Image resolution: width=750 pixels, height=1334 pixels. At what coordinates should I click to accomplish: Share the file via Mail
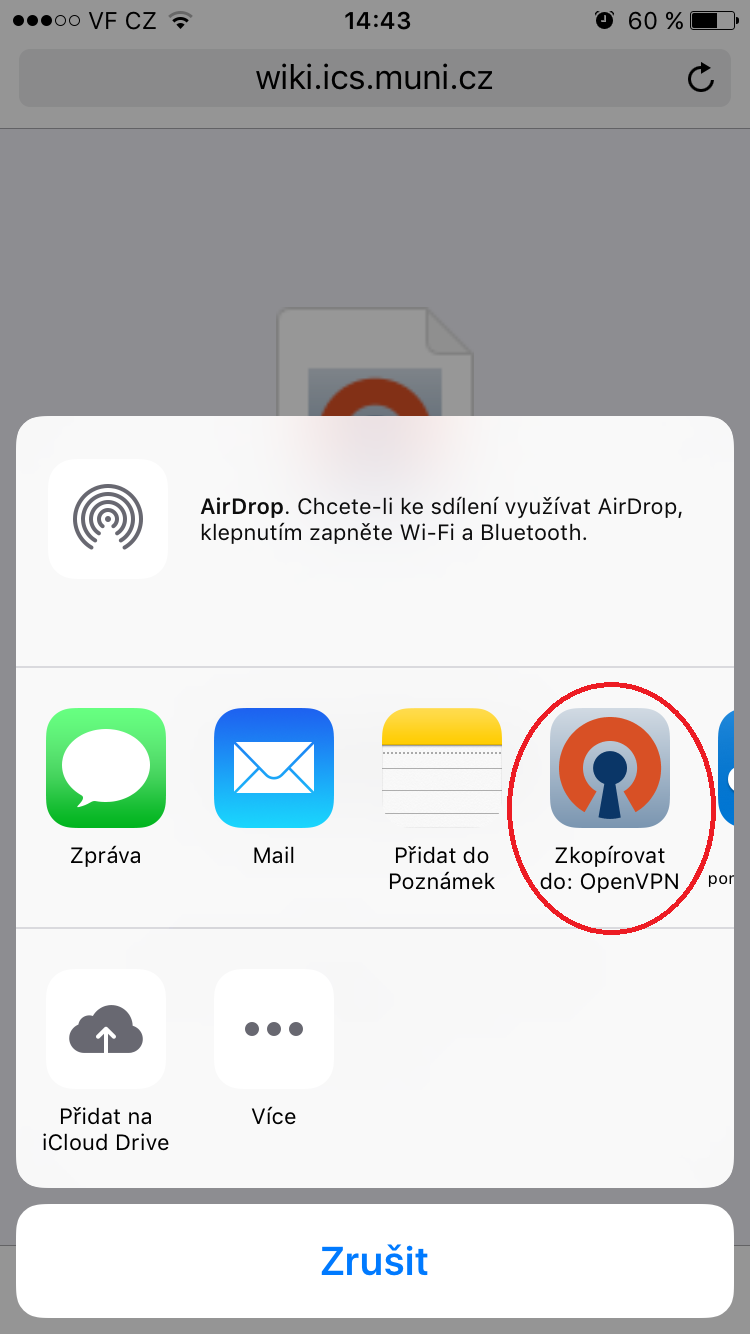(274, 768)
